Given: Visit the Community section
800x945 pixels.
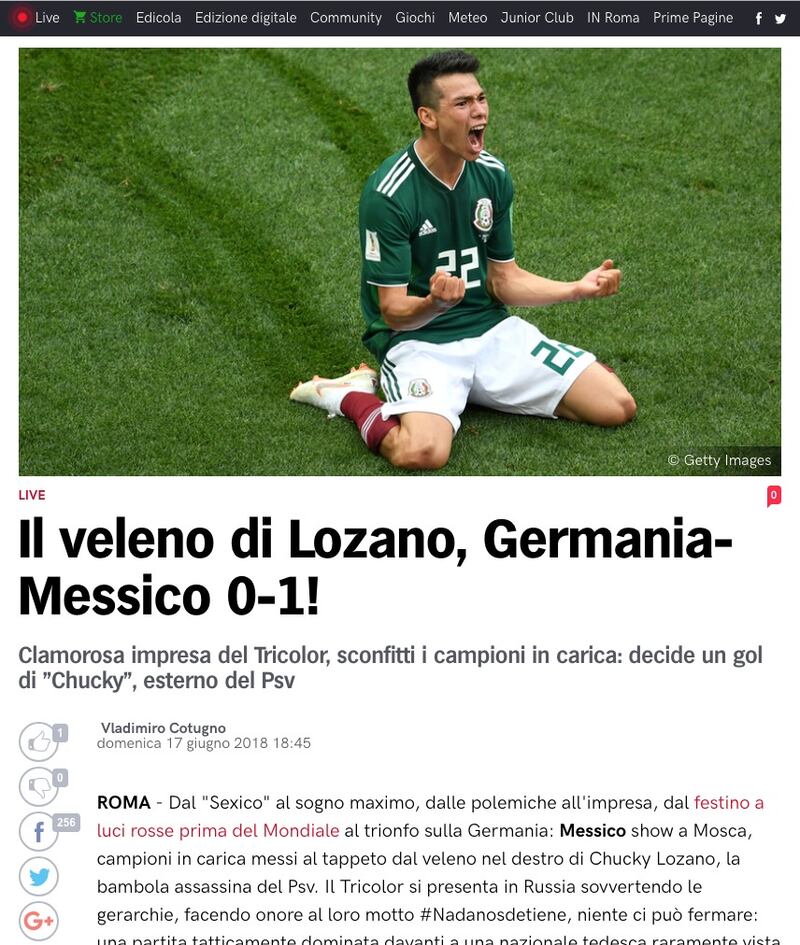Looking at the screenshot, I should click(345, 18).
